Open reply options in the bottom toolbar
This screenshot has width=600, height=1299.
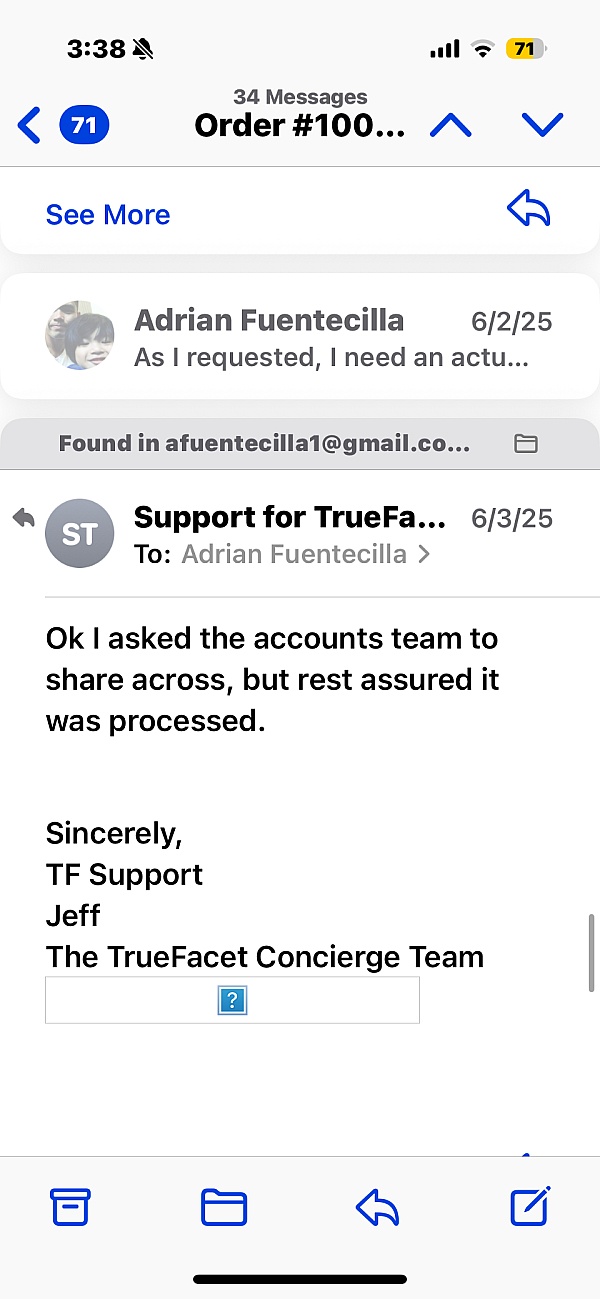click(377, 1208)
